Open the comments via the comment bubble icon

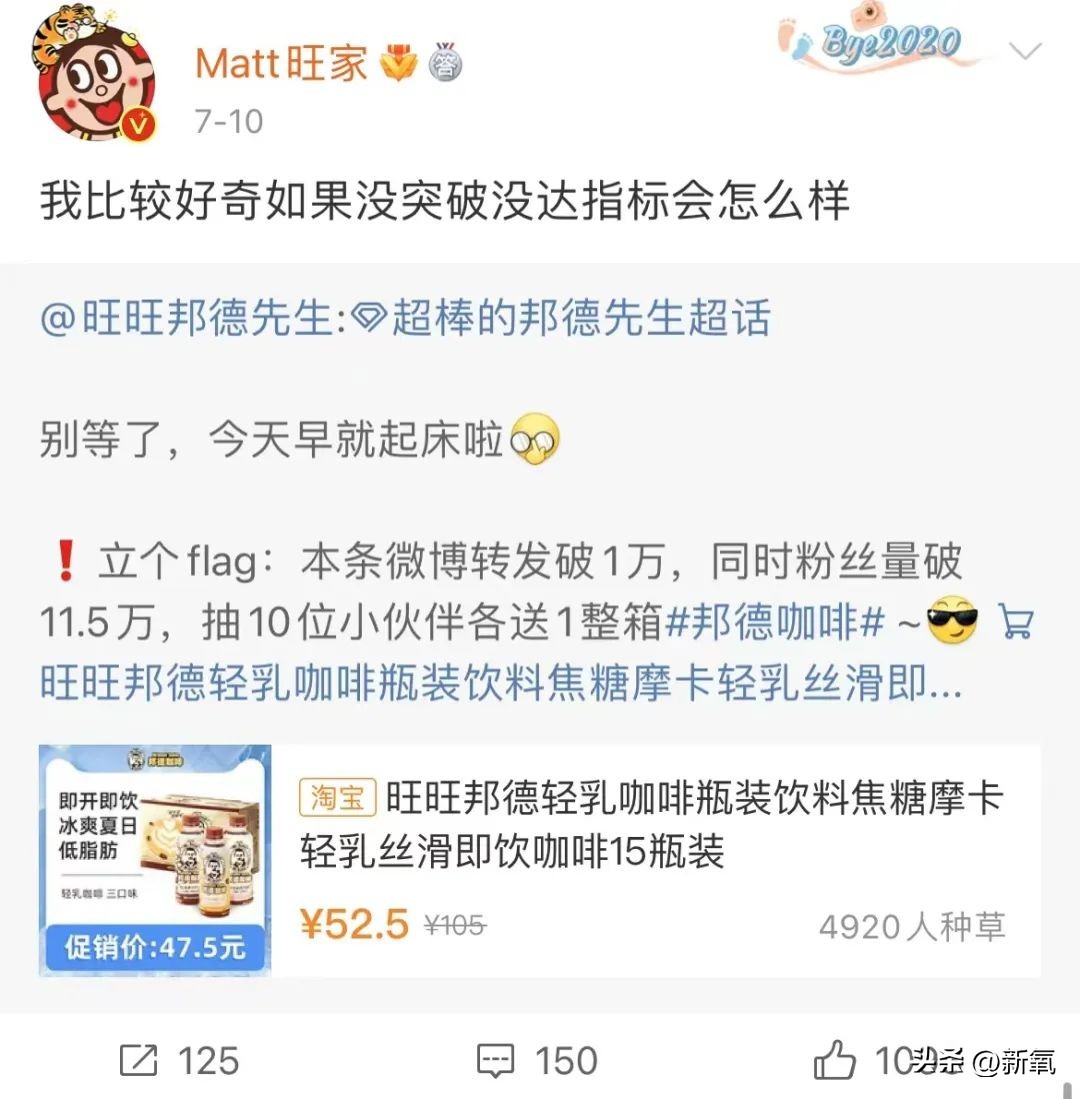click(498, 1059)
